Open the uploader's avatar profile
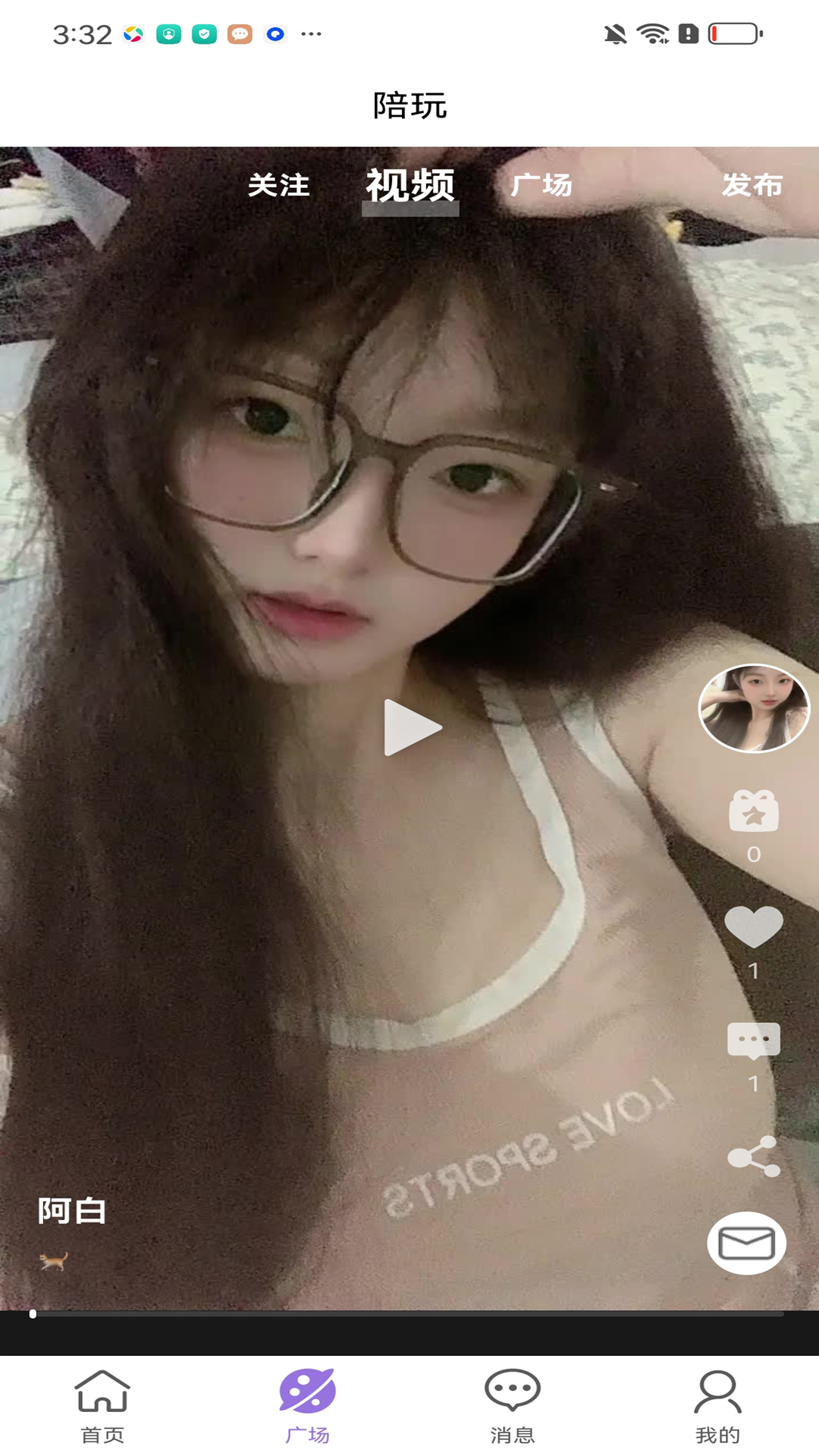 754,708
